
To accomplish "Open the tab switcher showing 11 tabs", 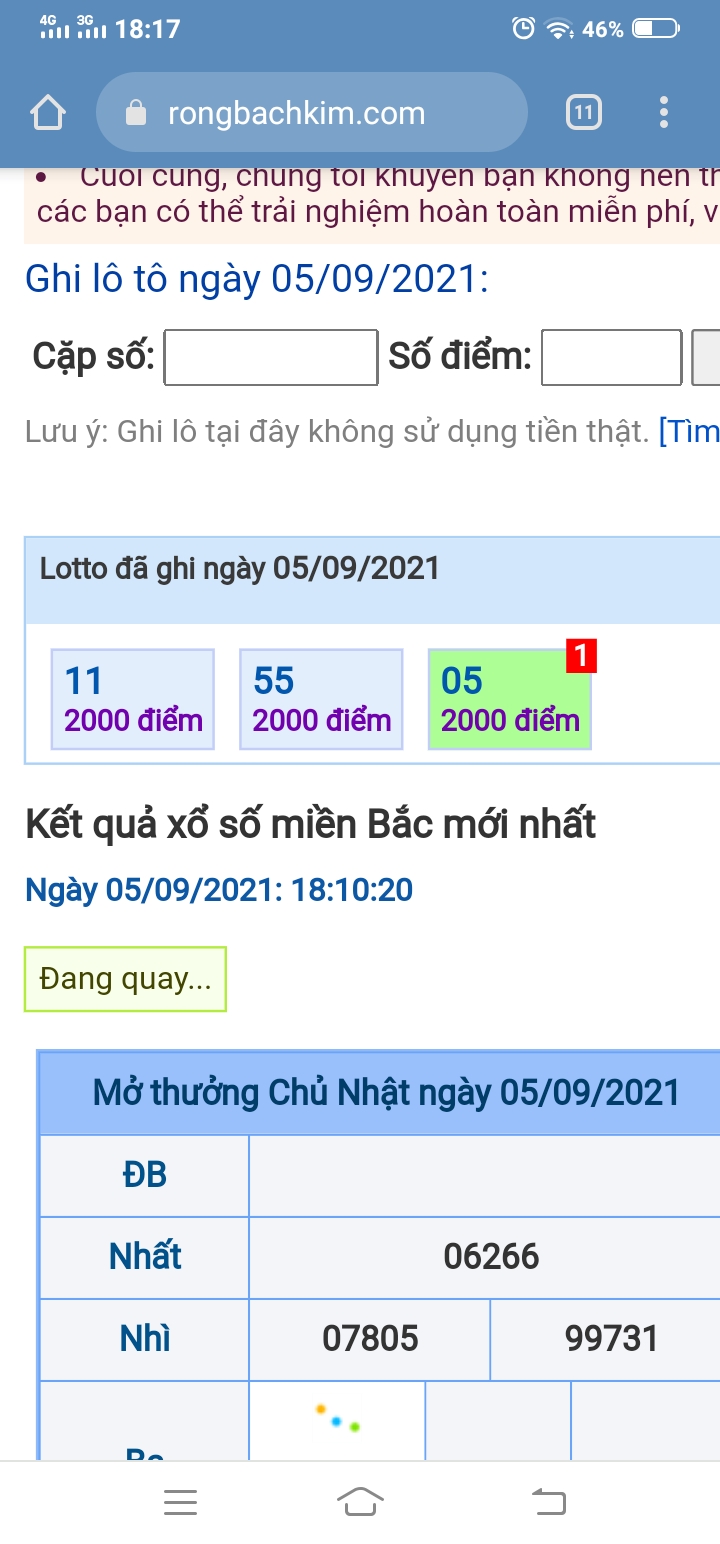I will [x=583, y=113].
